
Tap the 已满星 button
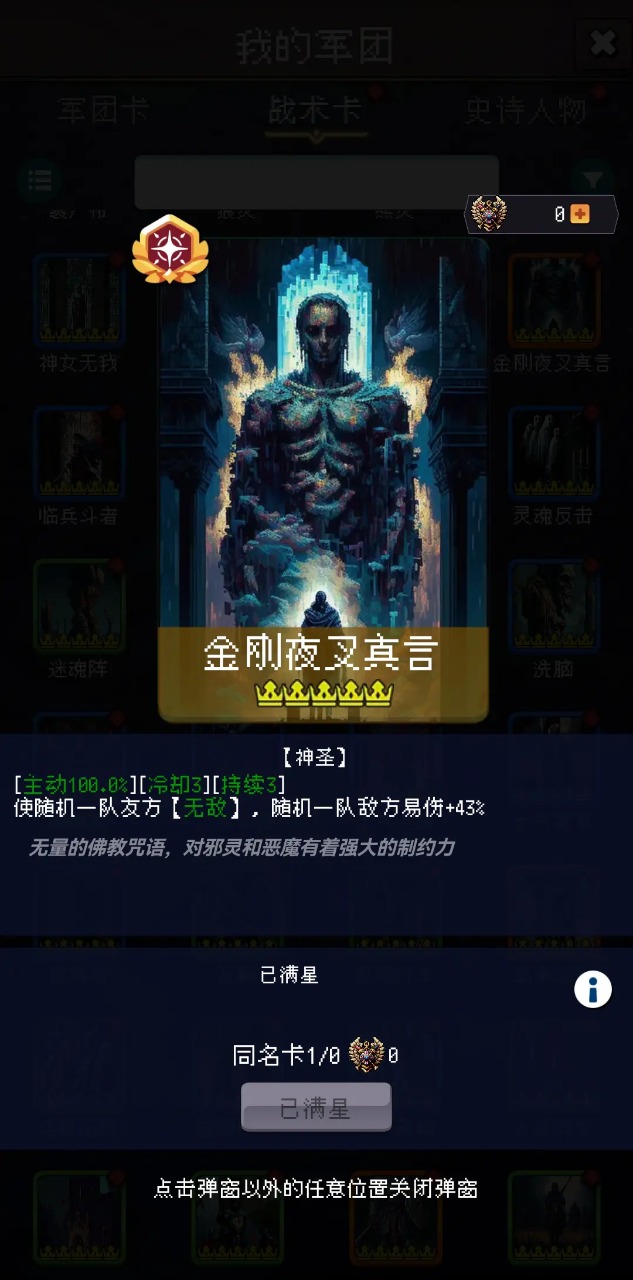[316, 1107]
